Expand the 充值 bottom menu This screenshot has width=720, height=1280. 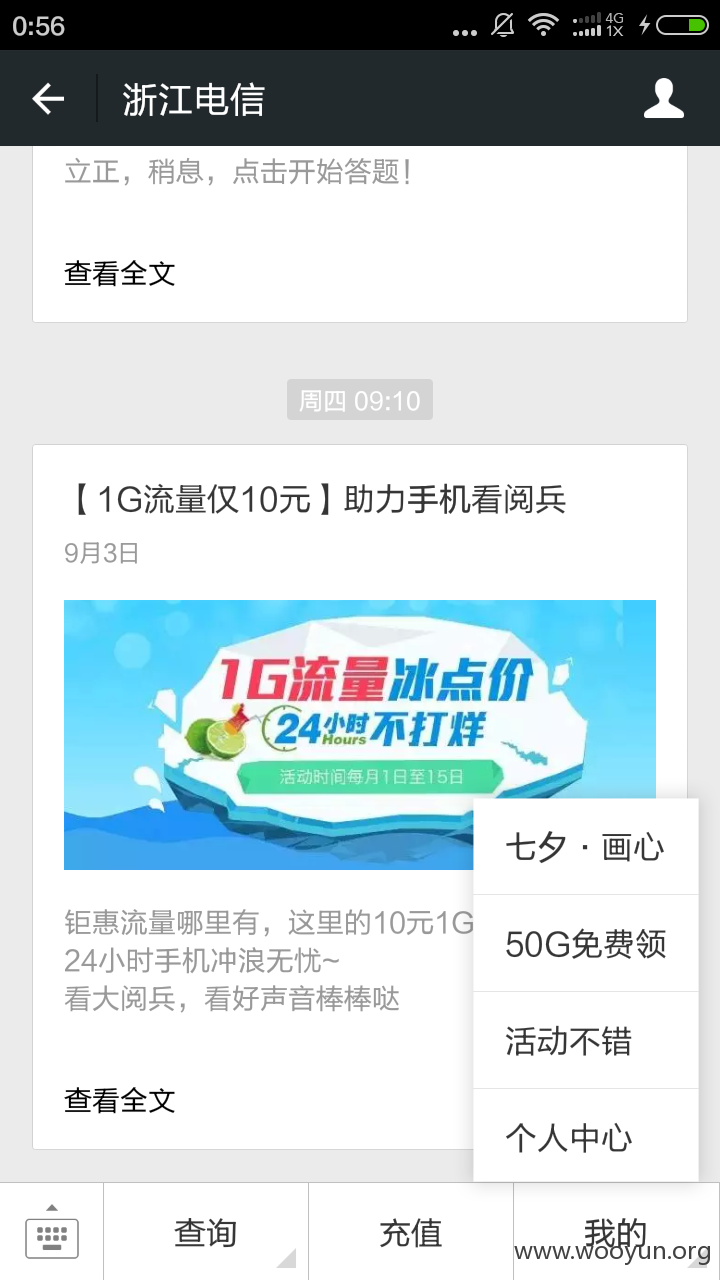point(411,1232)
